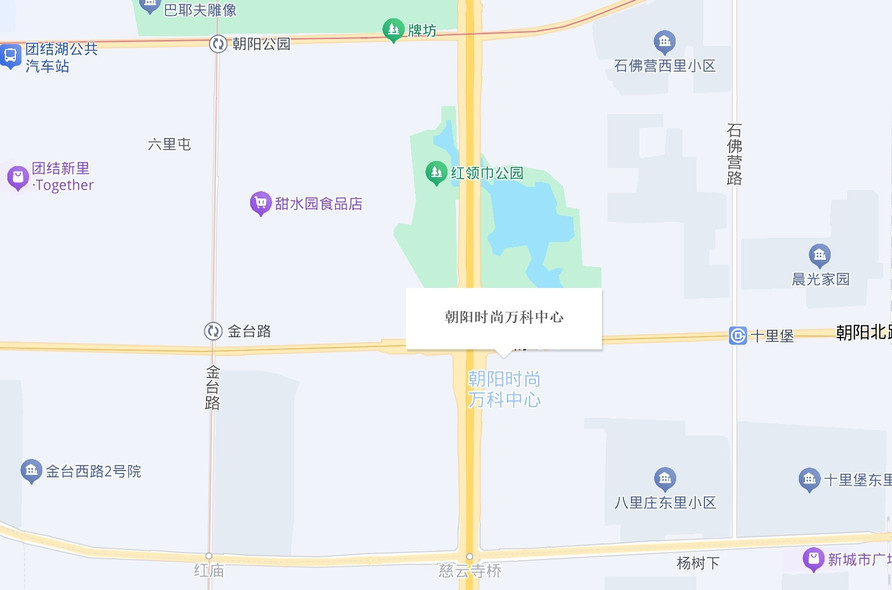The image size is (892, 590).
Task: Tap the 十里堡 subway station marker
Action: click(738, 335)
